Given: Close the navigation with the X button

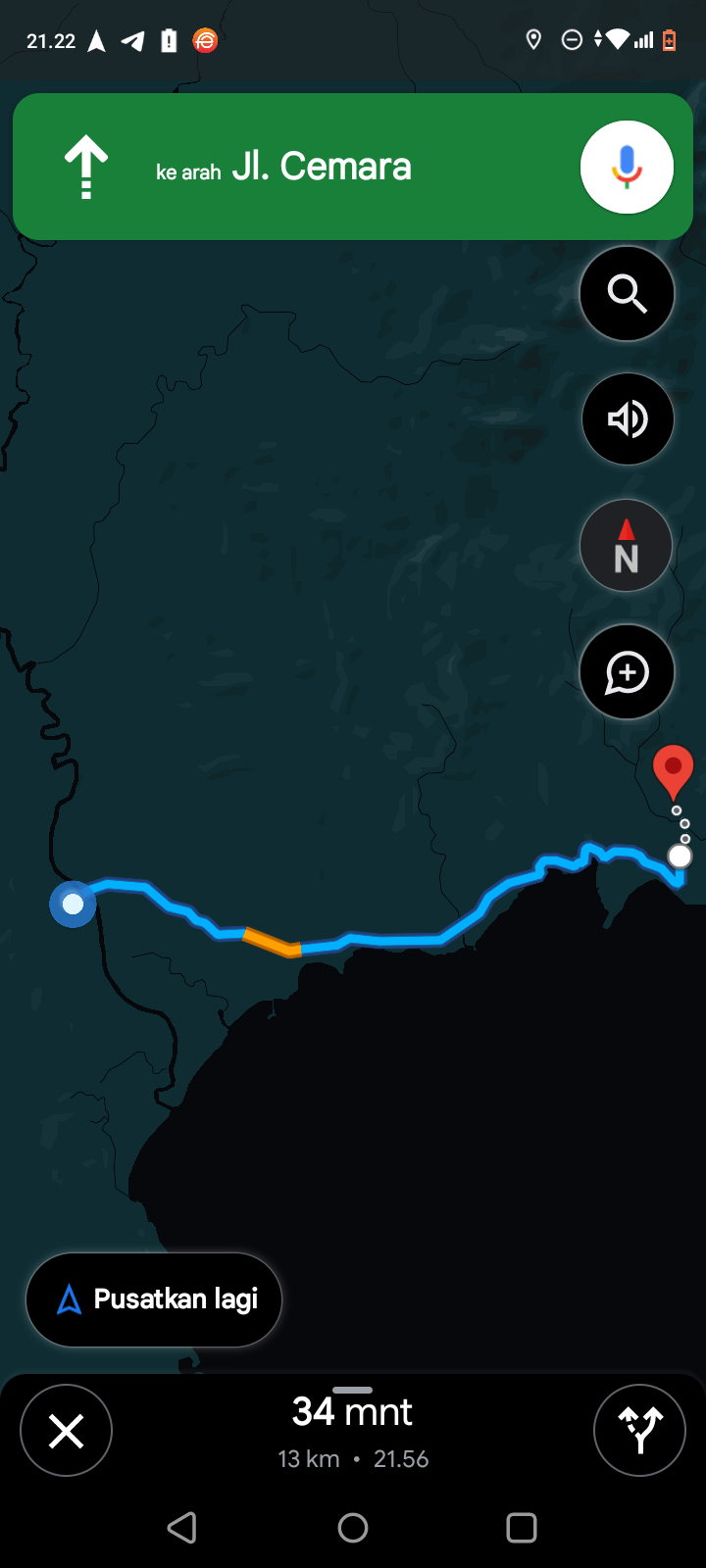Looking at the screenshot, I should pos(67,1431).
